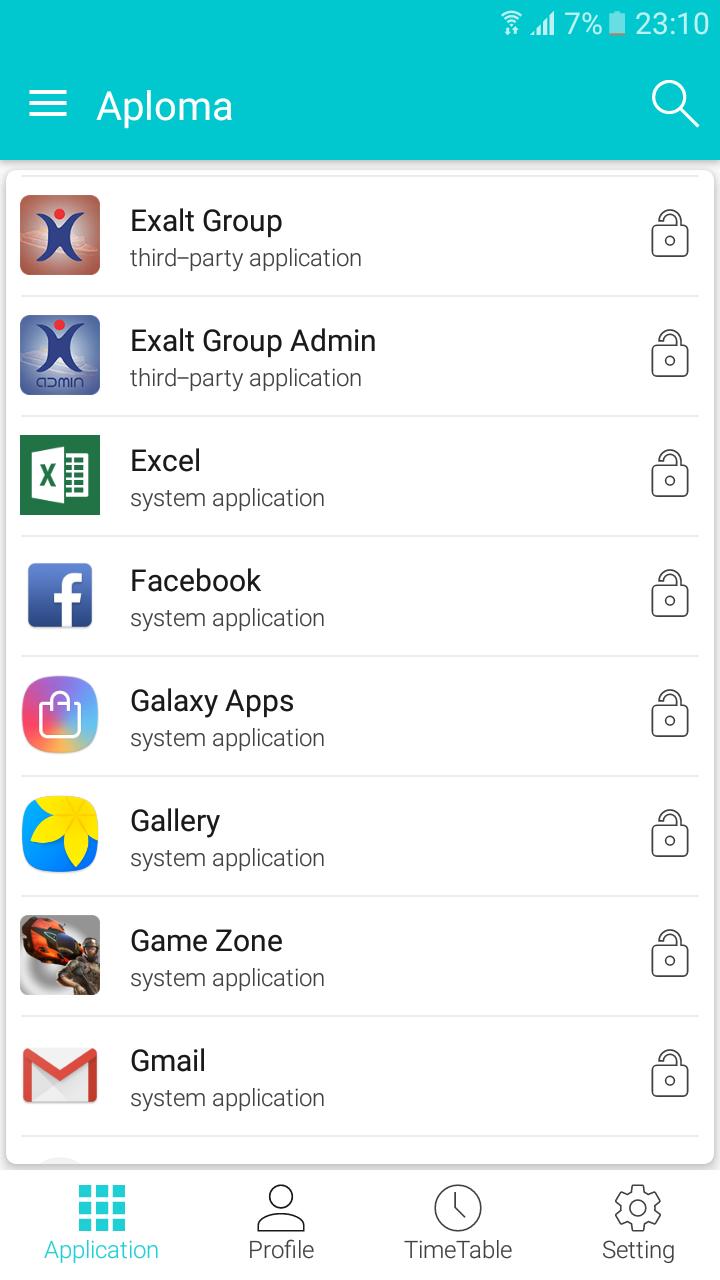Image resolution: width=720 pixels, height=1280 pixels.
Task: Tap the Gmail app icon
Action: click(59, 1074)
